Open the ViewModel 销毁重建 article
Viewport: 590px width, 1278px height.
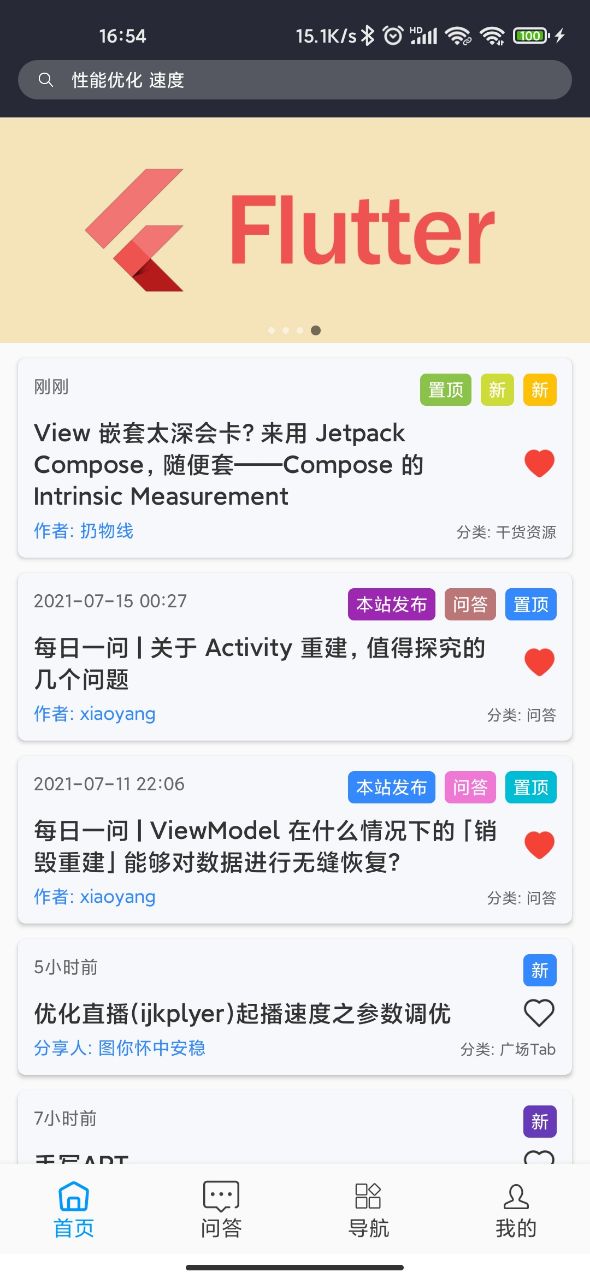(266, 846)
